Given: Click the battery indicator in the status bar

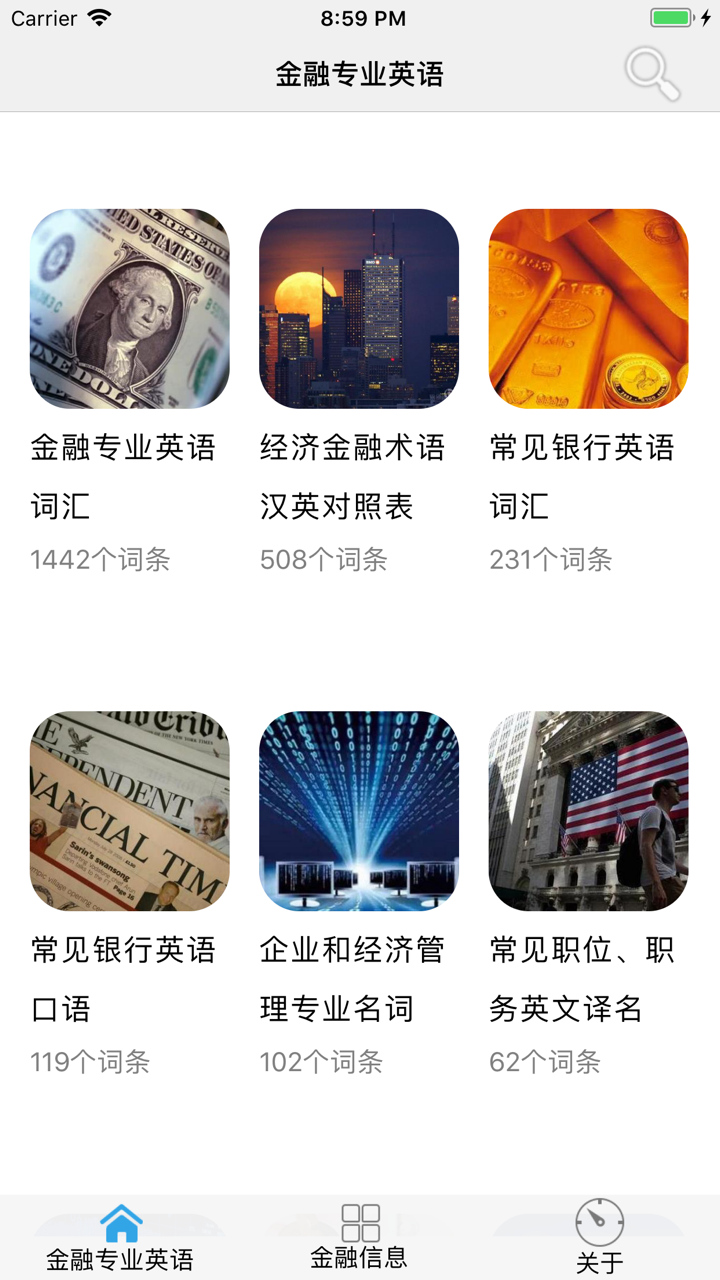Looking at the screenshot, I should 670,17.
